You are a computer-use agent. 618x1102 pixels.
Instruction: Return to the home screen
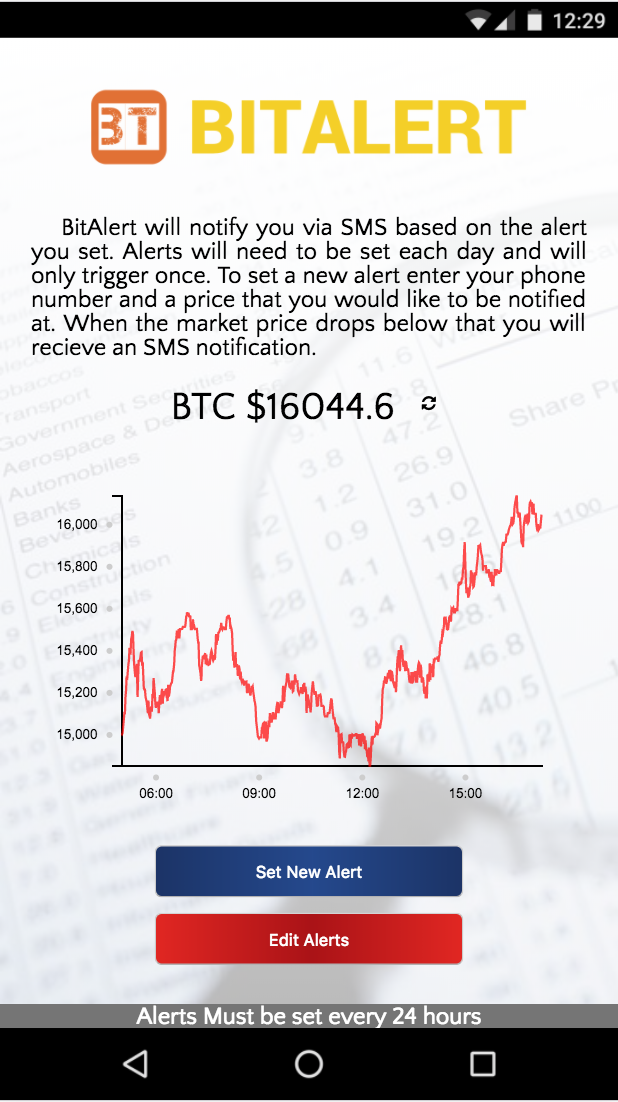tap(309, 1064)
